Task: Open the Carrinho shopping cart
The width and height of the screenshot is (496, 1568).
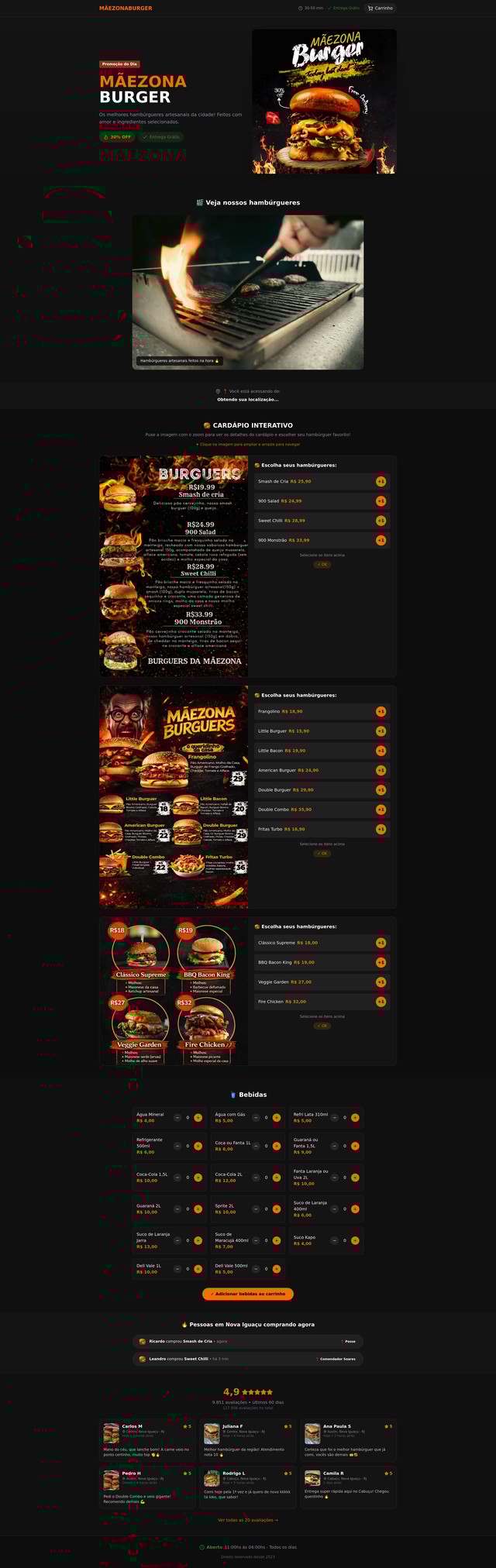Action: 380,9
